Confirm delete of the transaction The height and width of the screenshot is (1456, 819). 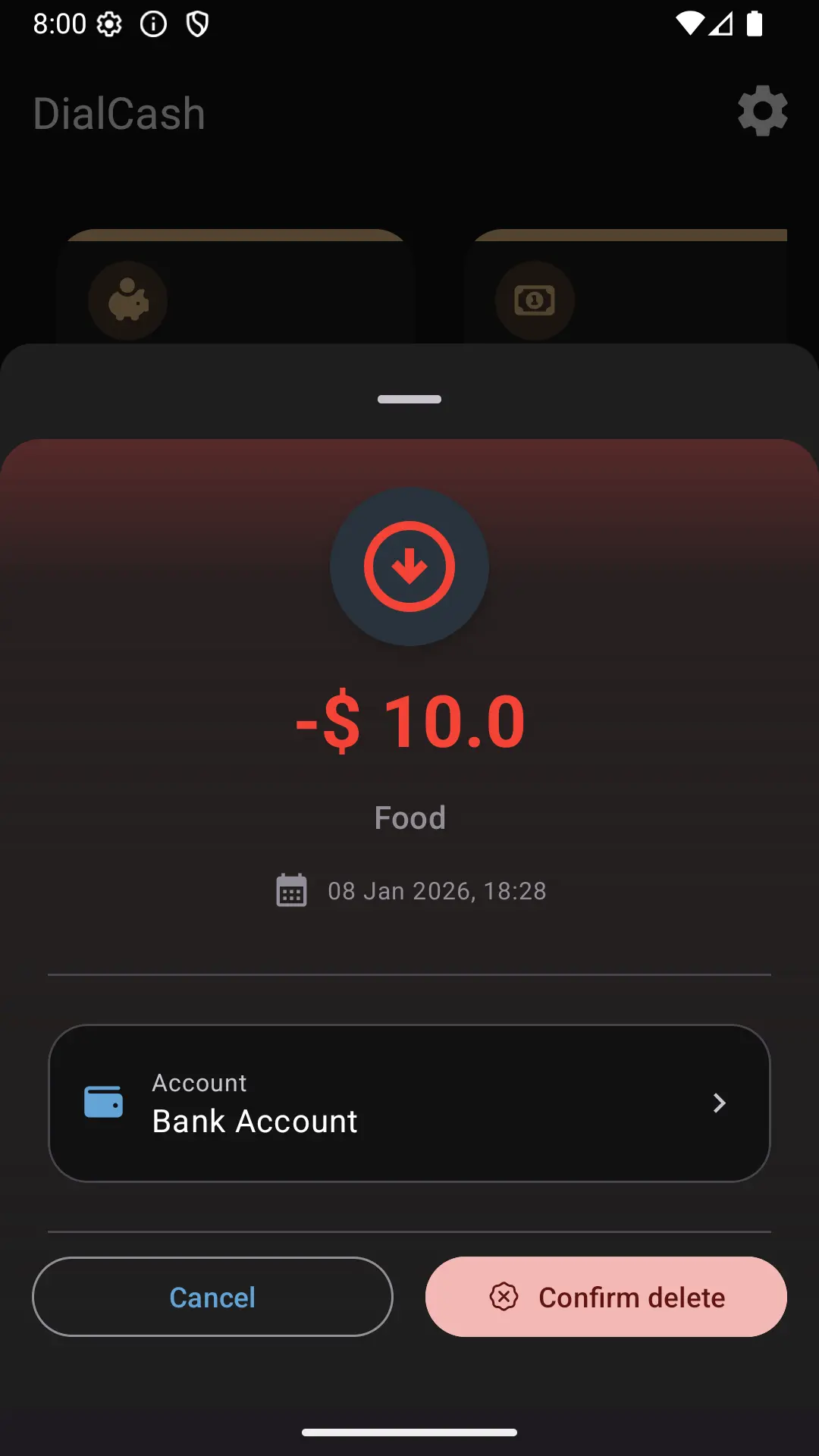(x=605, y=1297)
